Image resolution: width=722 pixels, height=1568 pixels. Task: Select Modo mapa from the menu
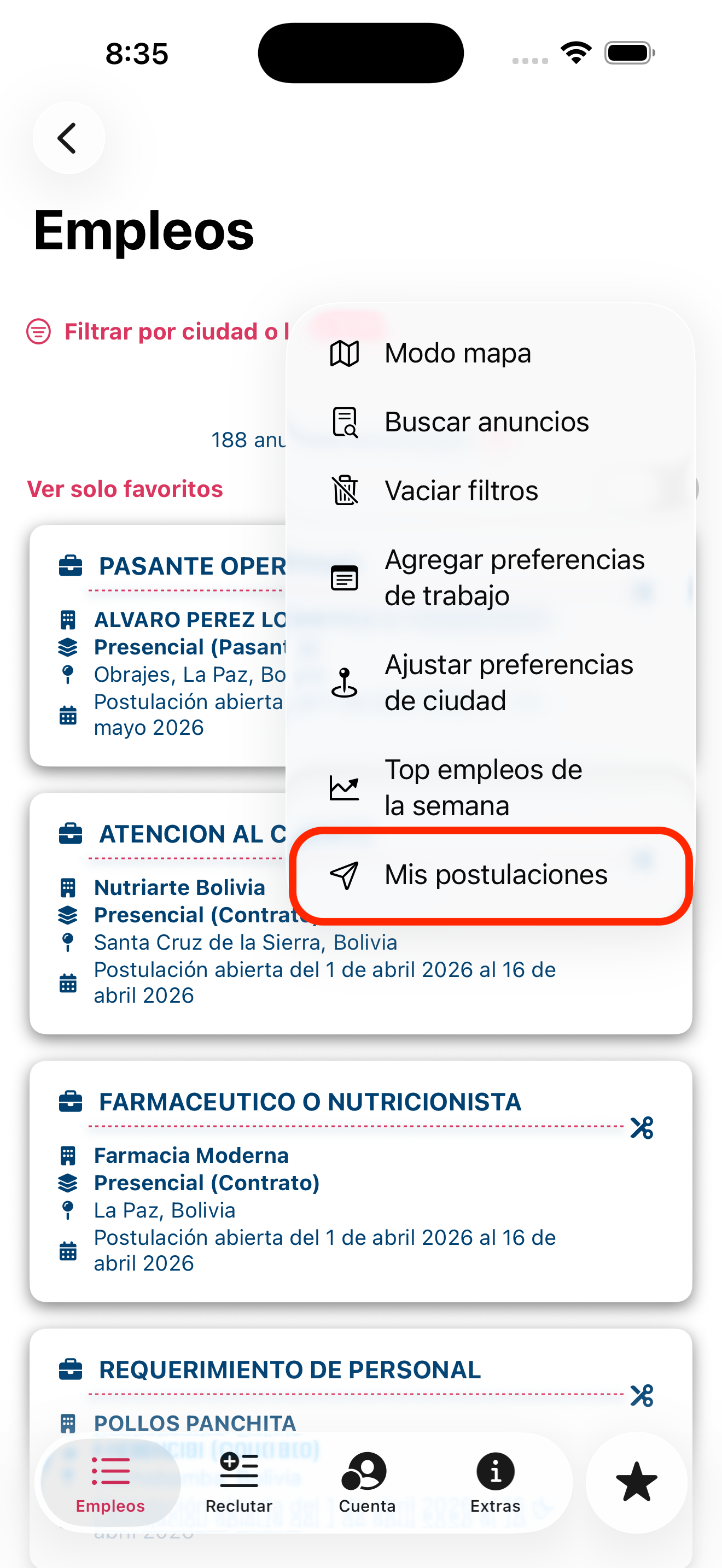pos(457,353)
